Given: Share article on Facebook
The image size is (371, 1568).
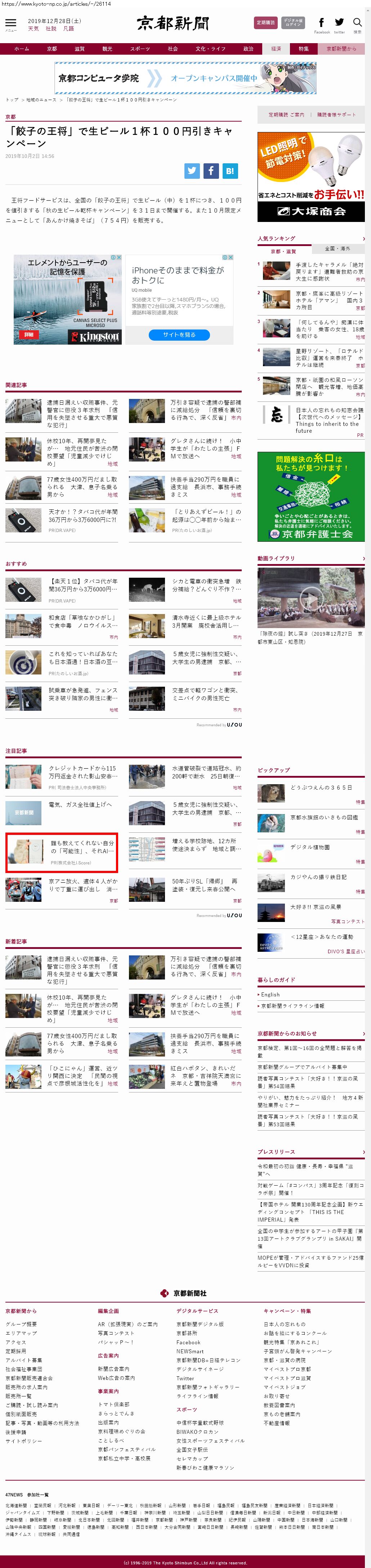Looking at the screenshot, I should point(211,171).
